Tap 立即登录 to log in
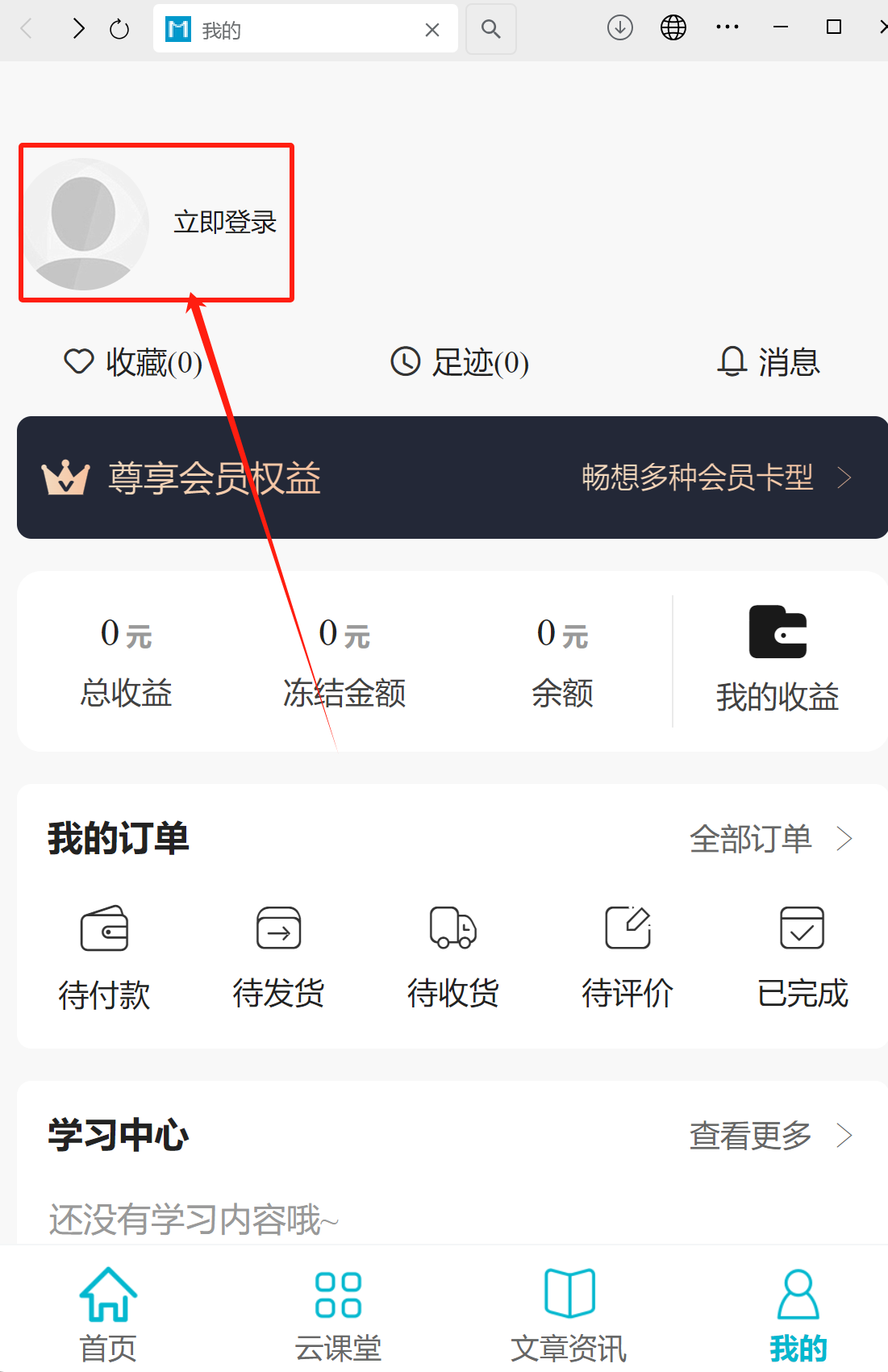The height and width of the screenshot is (1372, 888). [x=224, y=222]
